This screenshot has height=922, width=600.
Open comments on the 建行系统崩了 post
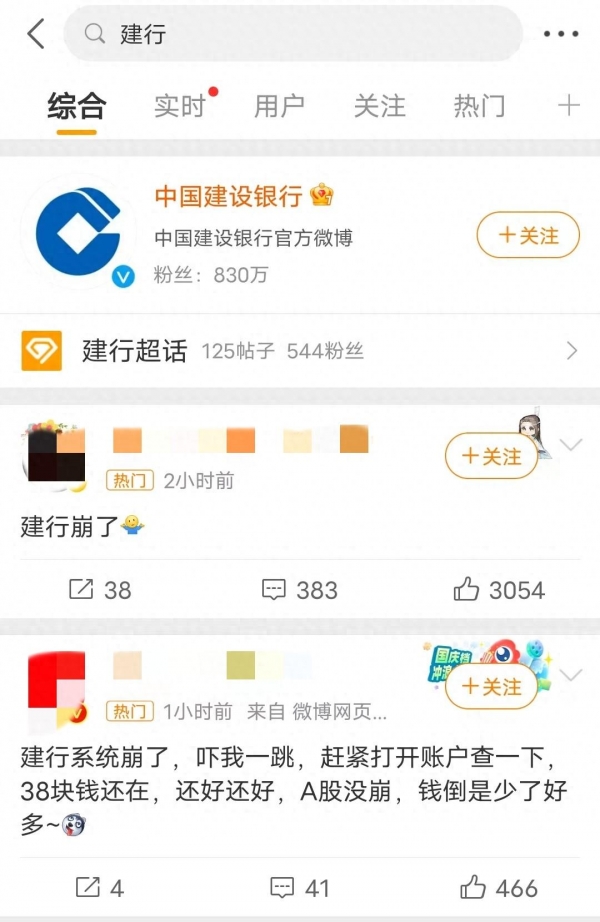click(300, 887)
